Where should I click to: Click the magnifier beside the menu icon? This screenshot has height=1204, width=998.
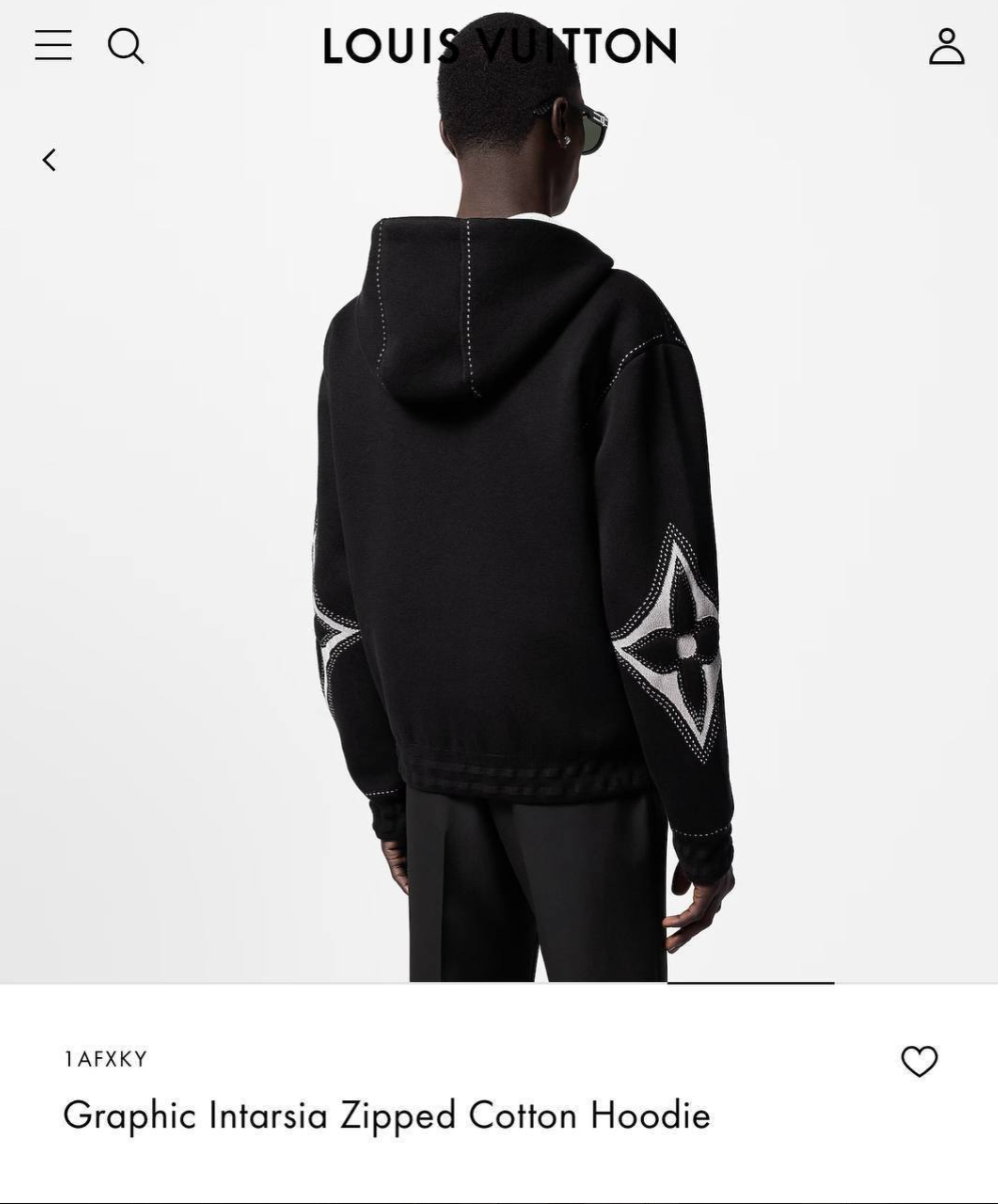coord(126,46)
